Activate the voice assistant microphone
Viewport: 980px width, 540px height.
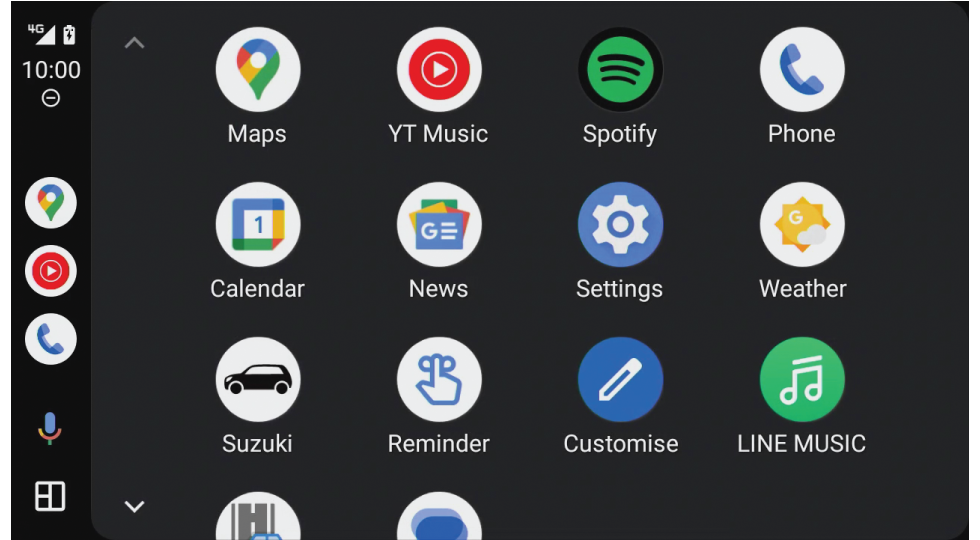coord(50,429)
